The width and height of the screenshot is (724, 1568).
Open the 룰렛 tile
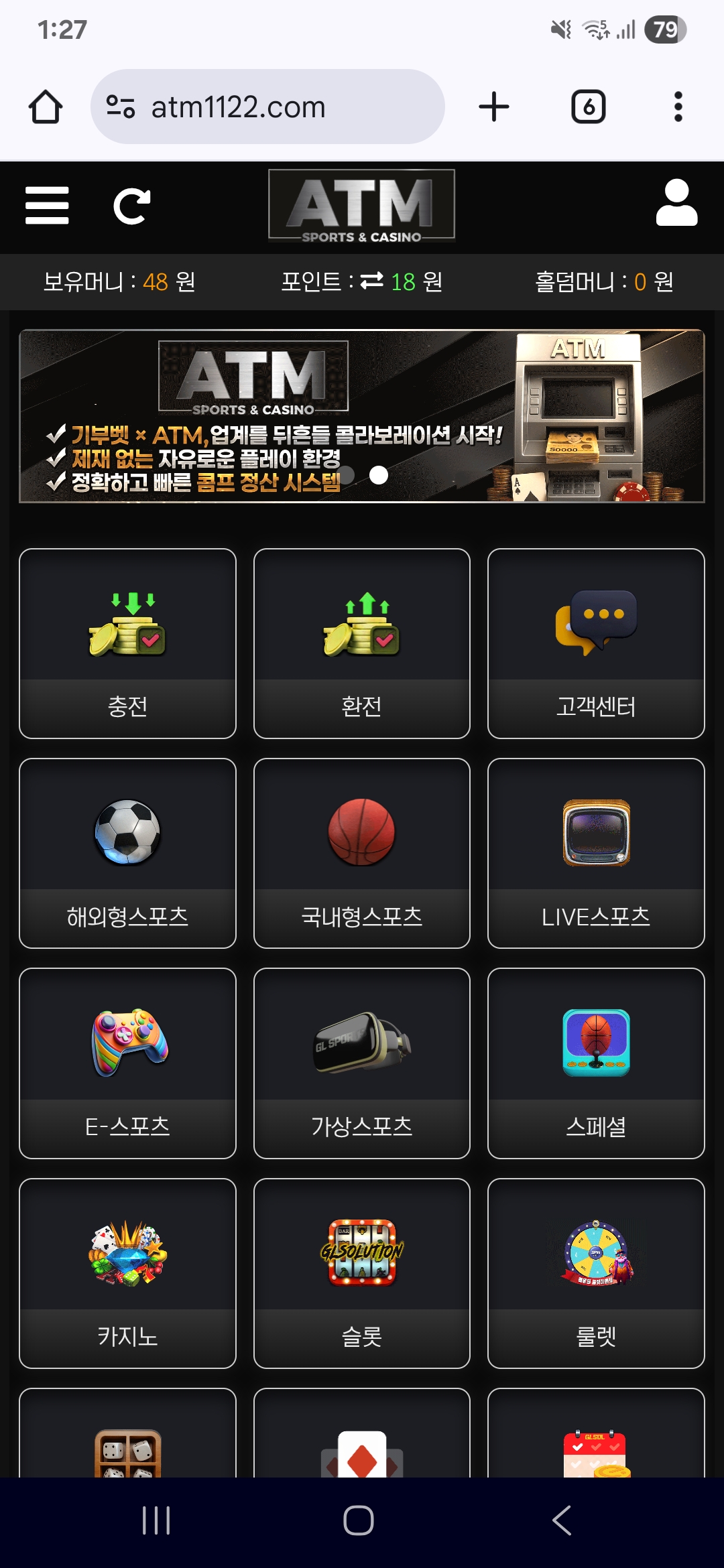coord(596,1273)
